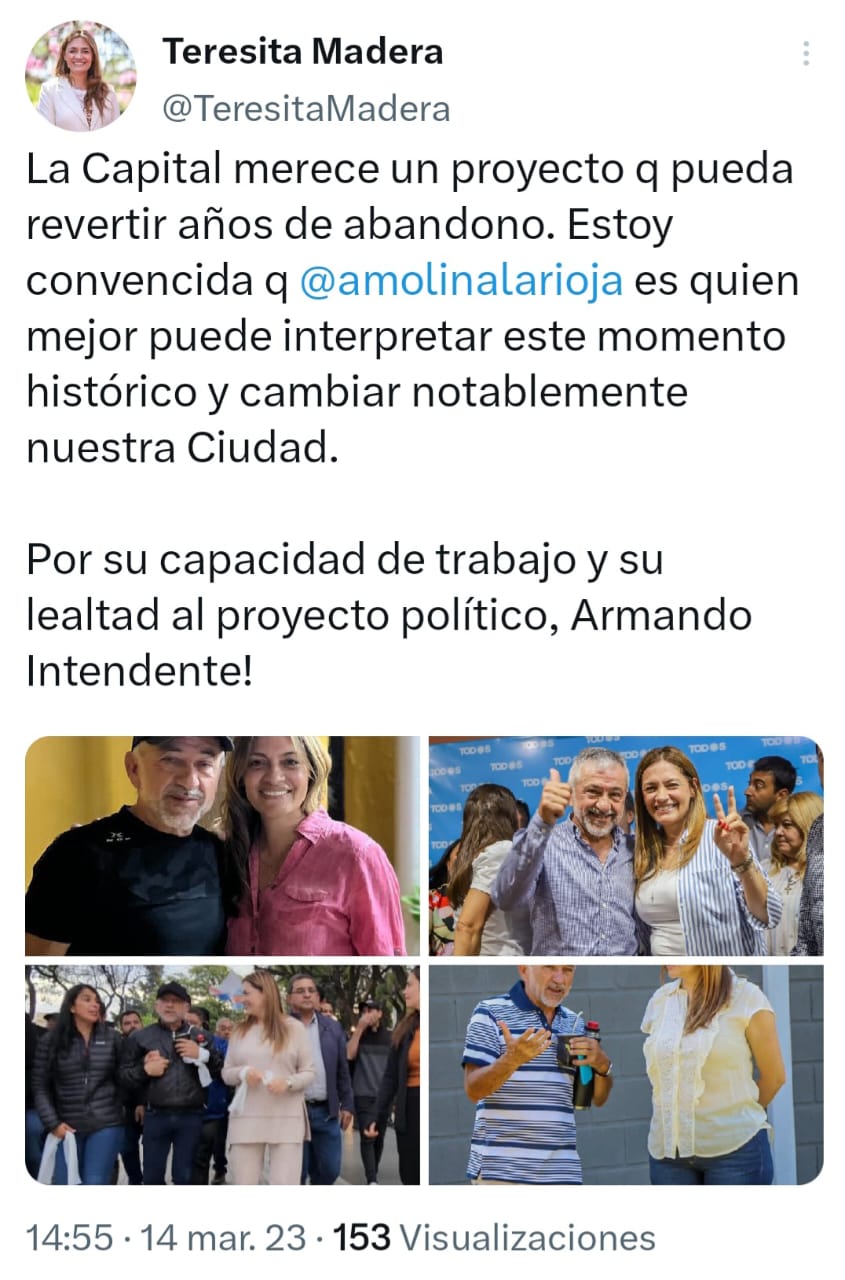The height and width of the screenshot is (1280, 845).
Task: Open the @TeresitaMadera handle profile
Action: point(306,108)
